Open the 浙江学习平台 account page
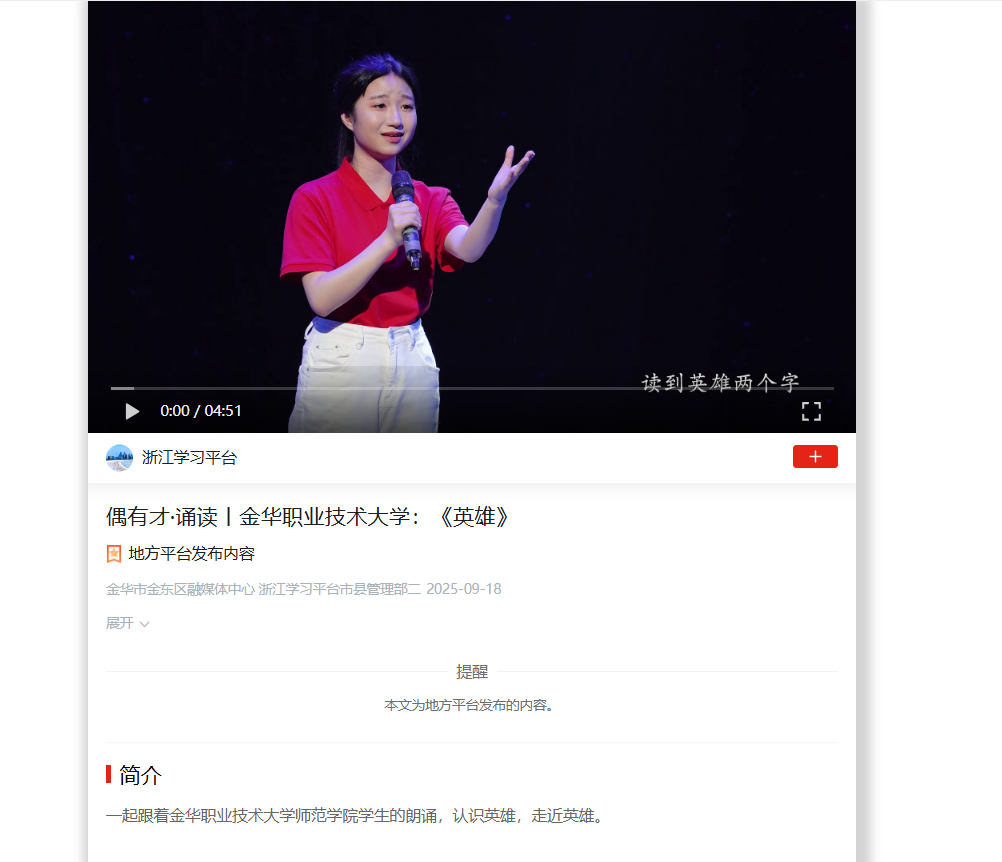The image size is (1002, 862). pos(189,458)
